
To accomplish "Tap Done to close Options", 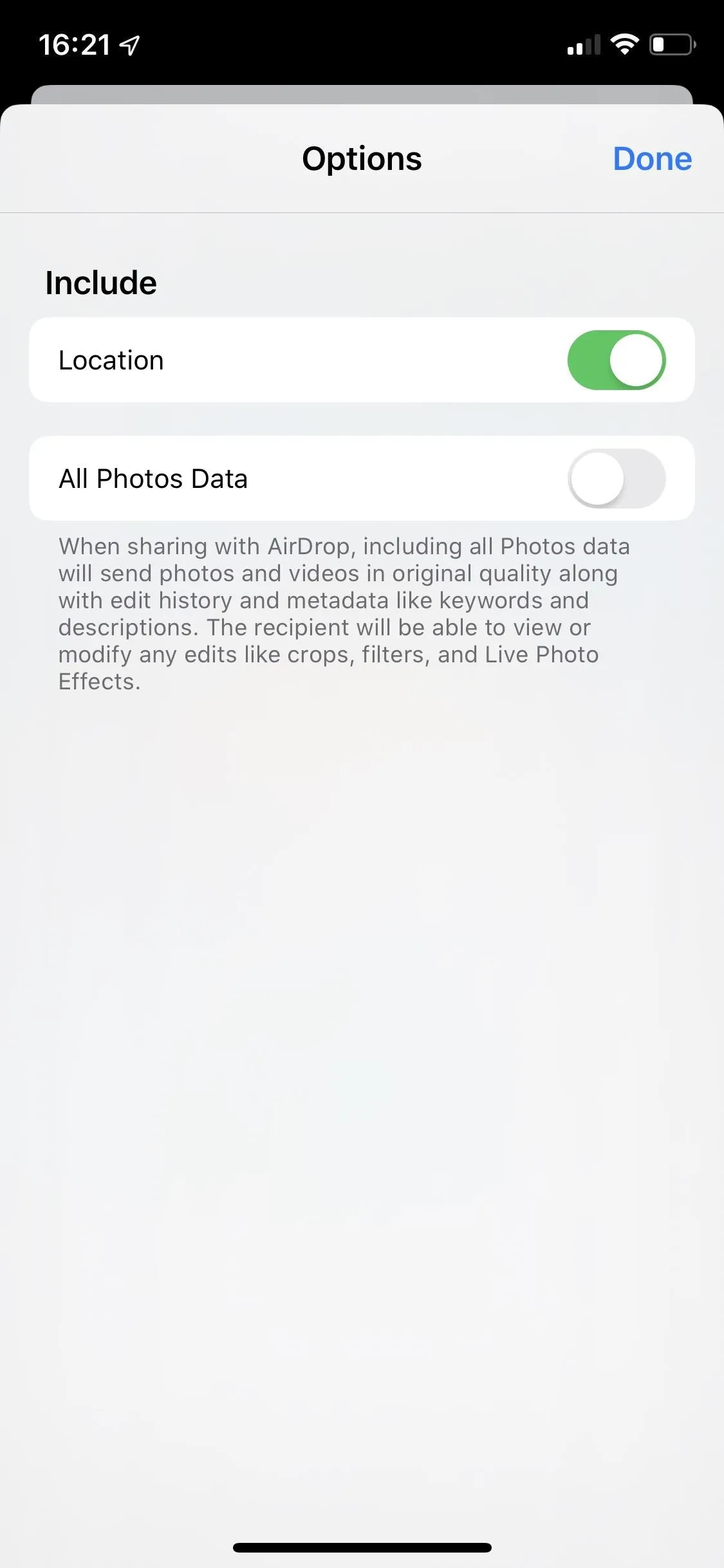I will click(651, 159).
